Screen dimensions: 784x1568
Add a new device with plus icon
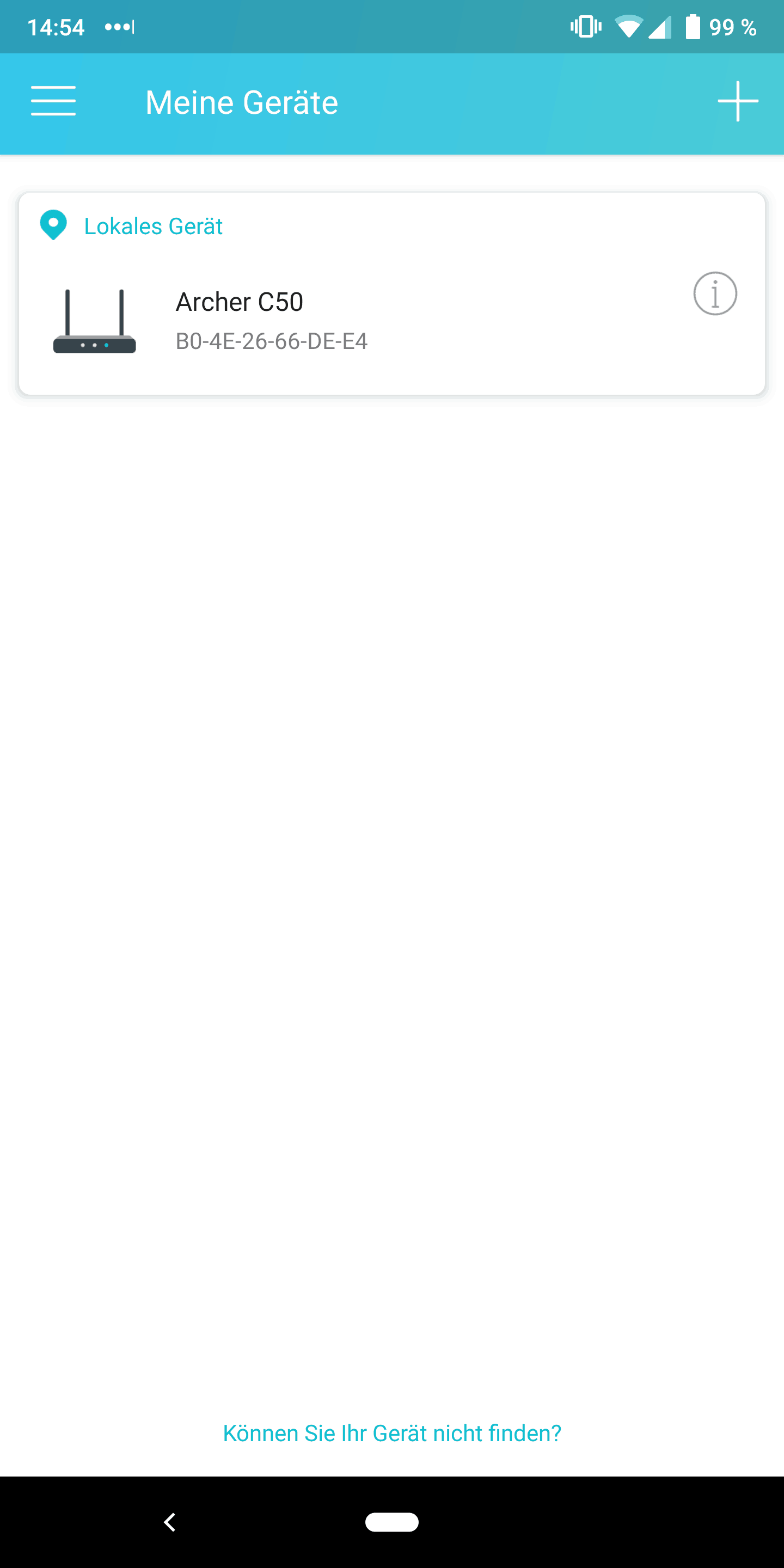click(x=737, y=102)
